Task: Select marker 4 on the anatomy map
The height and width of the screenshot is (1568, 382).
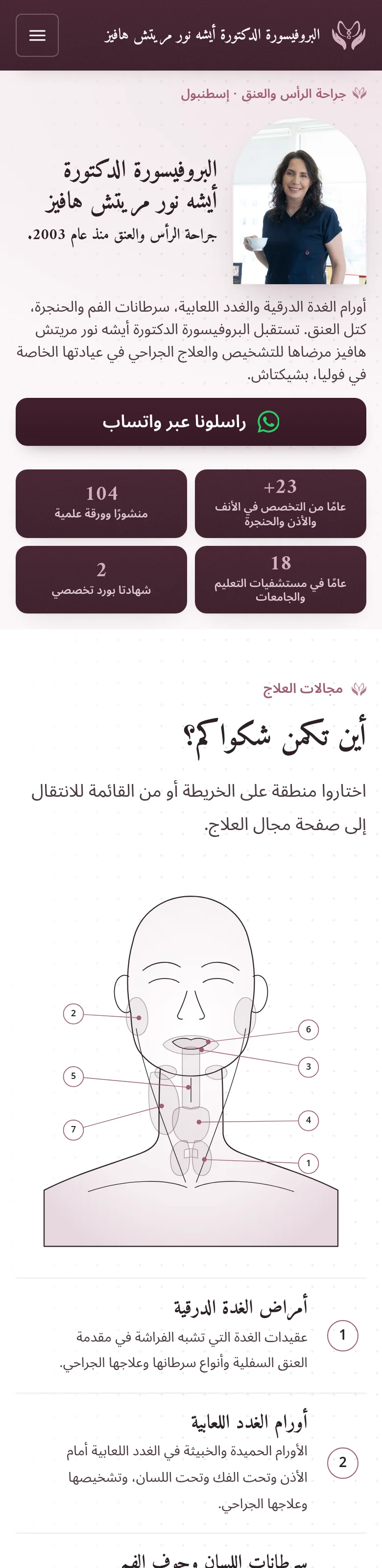Action: (309, 1120)
